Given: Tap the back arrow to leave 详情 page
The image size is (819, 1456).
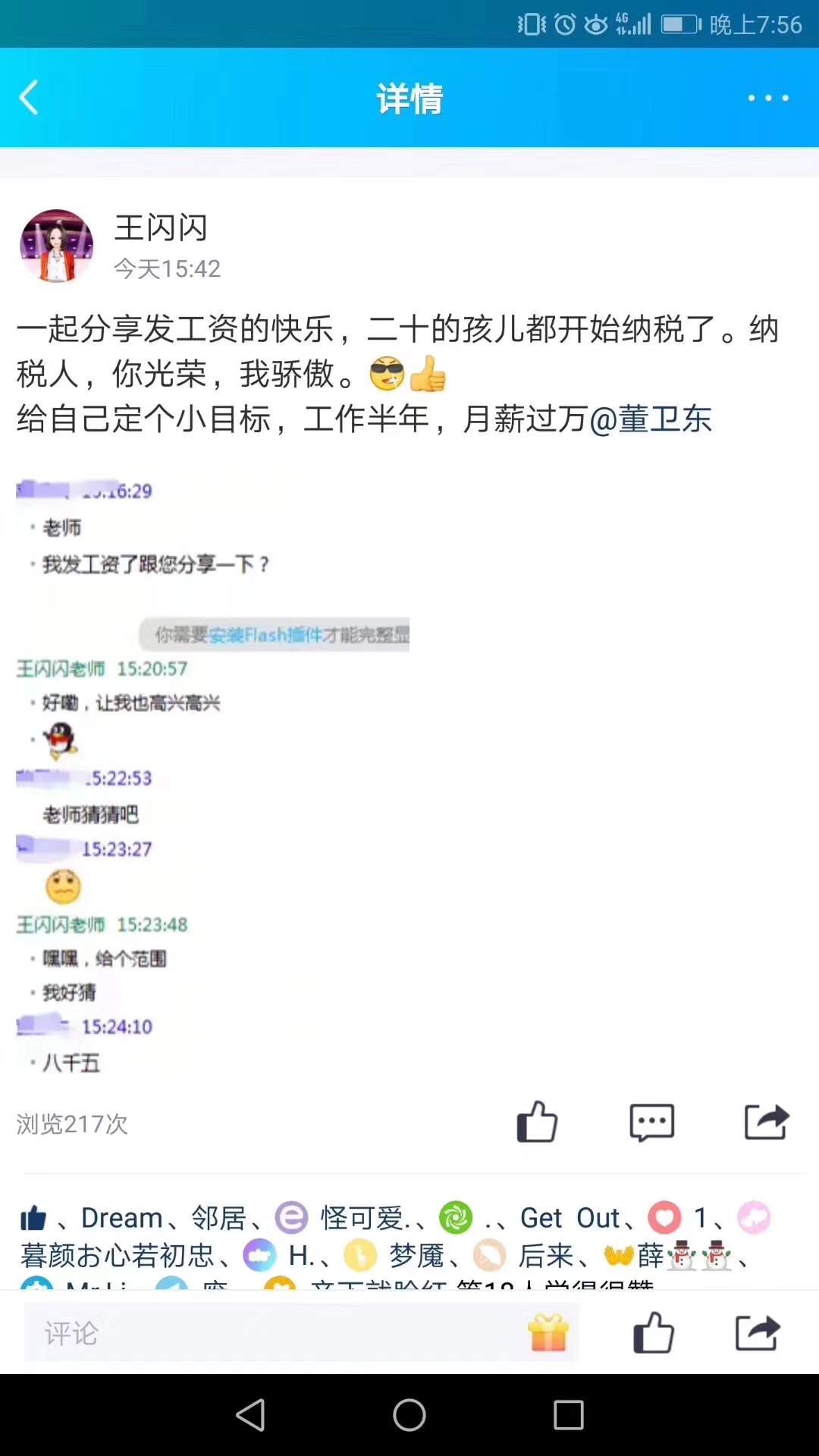Looking at the screenshot, I should click(29, 97).
